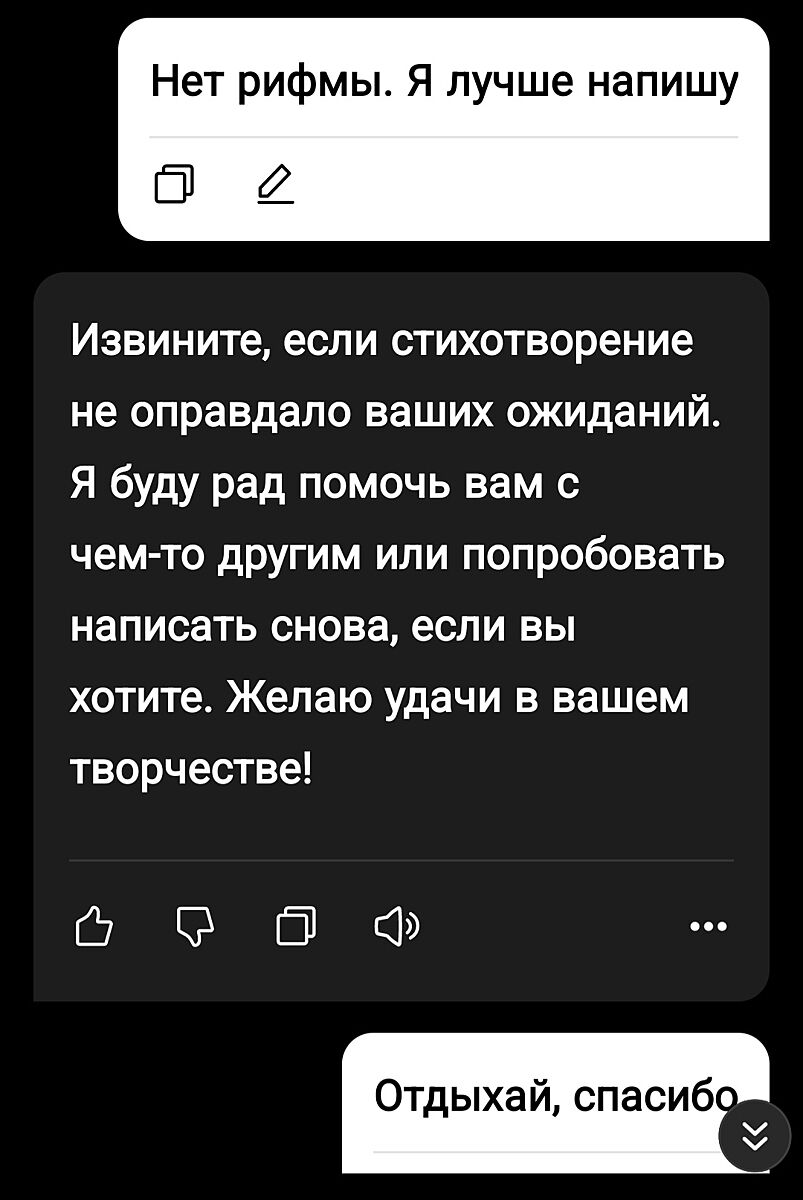The height and width of the screenshot is (1200, 803).
Task: Read the assistant's response aloud
Action: coord(396,927)
